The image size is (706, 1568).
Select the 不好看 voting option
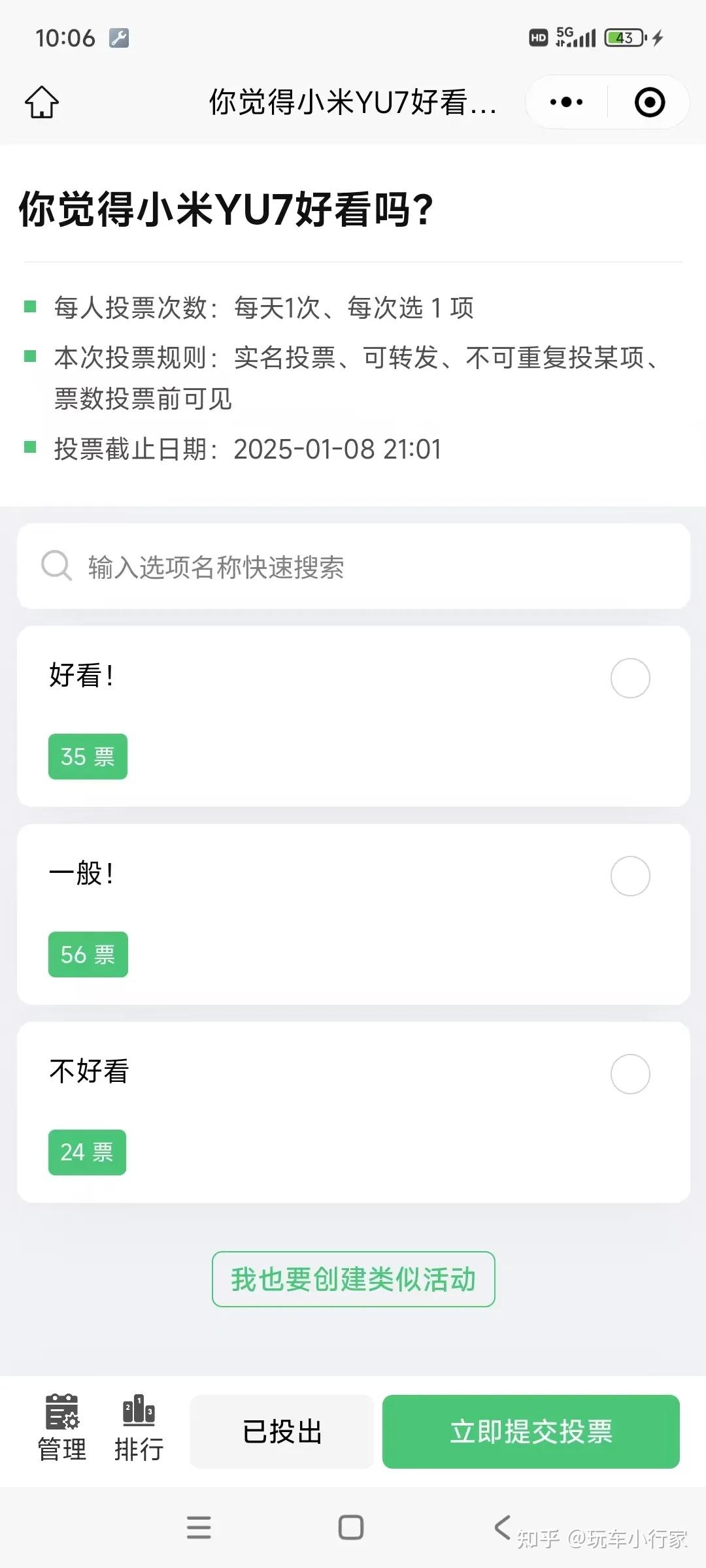coord(630,1073)
